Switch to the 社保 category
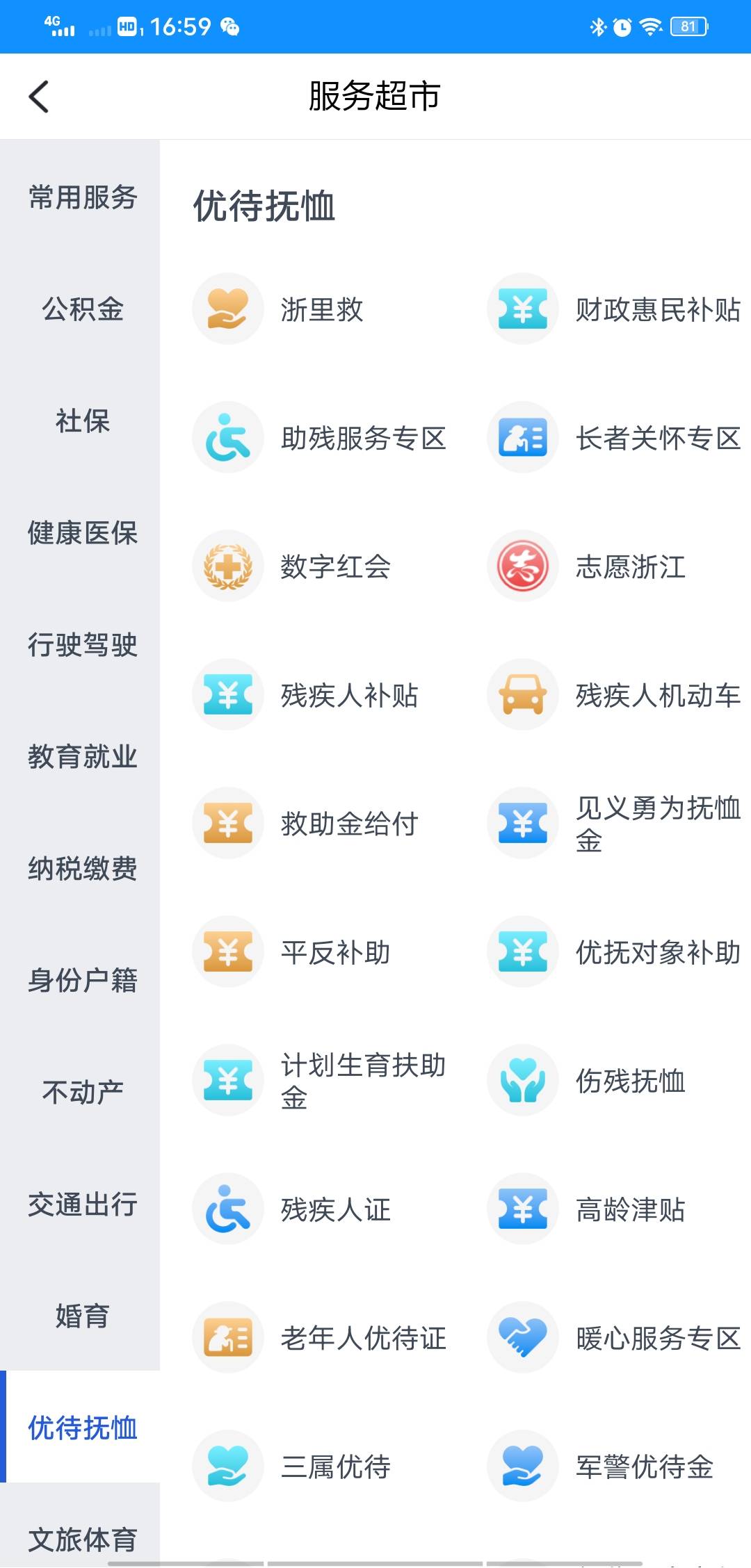Viewport: 751px width, 1568px height. pos(81,421)
